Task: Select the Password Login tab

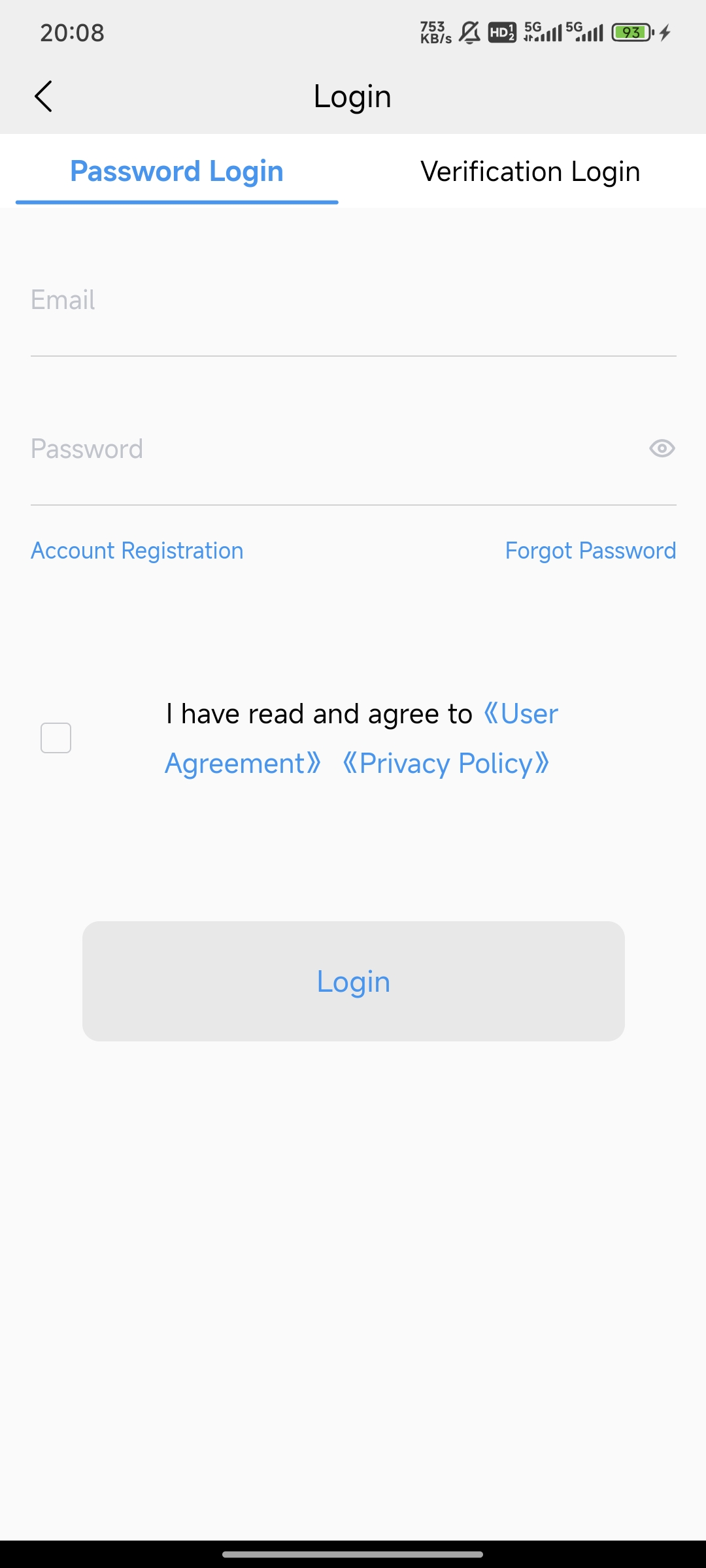Action: [176, 171]
